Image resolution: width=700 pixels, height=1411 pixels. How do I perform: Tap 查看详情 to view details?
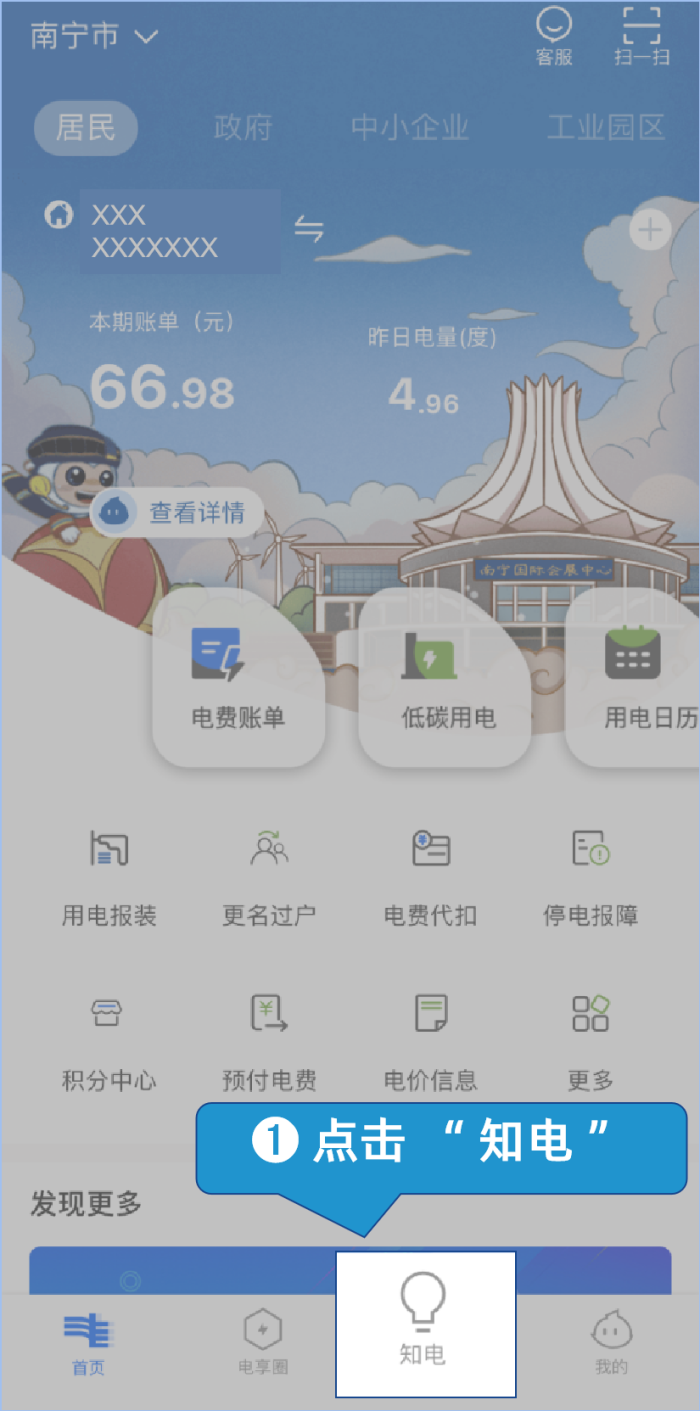[177, 513]
